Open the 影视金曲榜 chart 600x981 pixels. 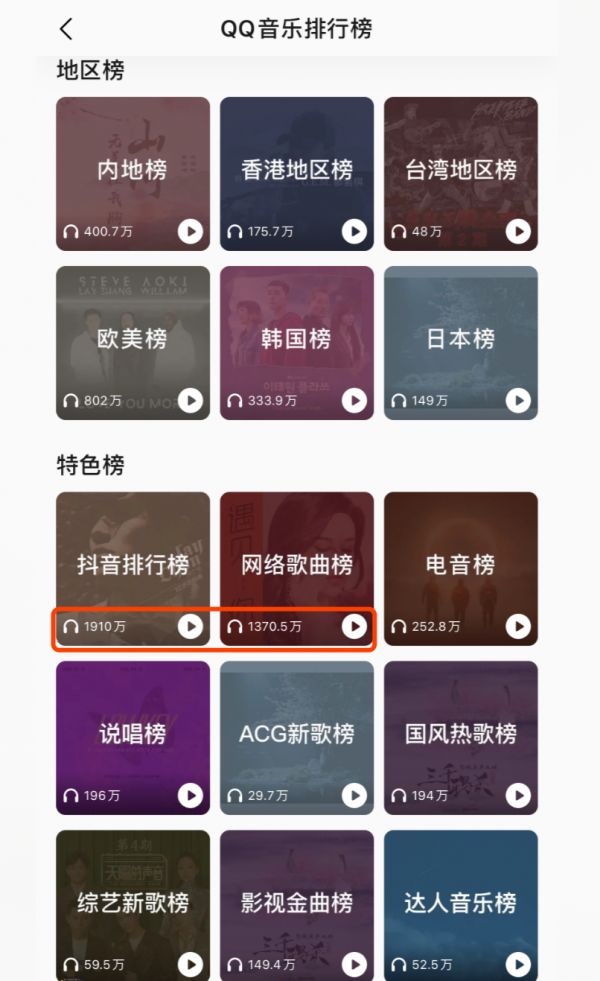pyautogui.click(x=297, y=902)
